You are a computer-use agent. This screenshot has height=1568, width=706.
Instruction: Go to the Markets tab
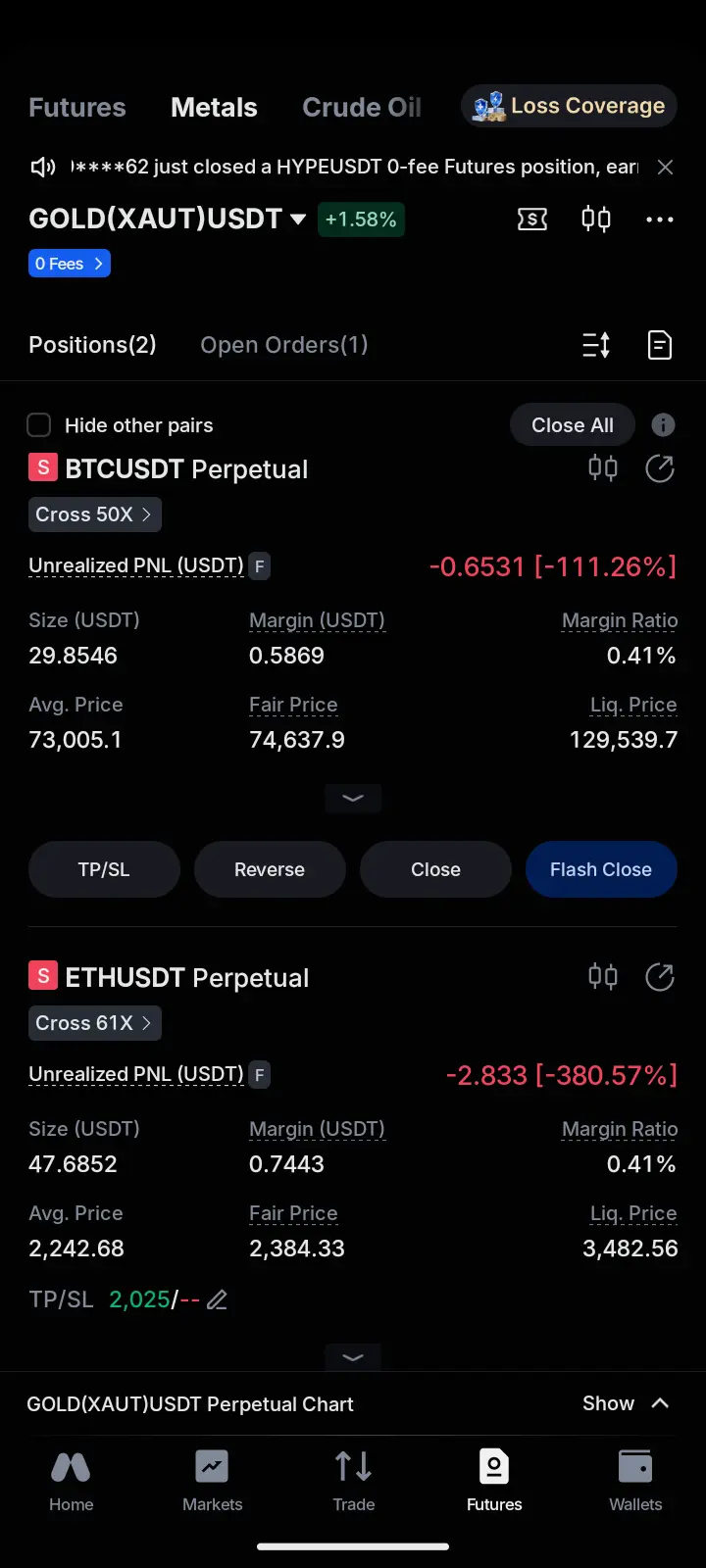click(x=212, y=1481)
